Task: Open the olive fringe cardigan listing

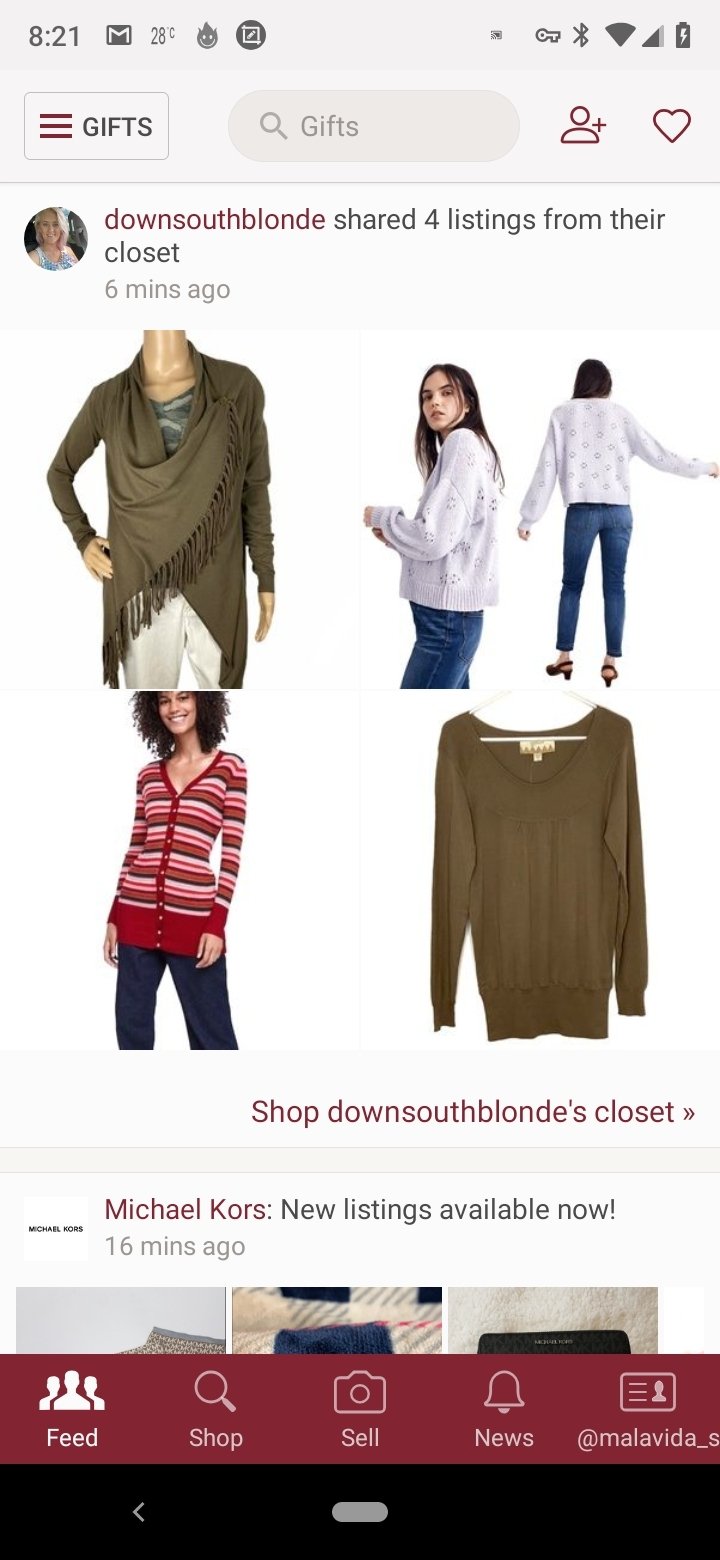Action: pyautogui.click(x=179, y=509)
